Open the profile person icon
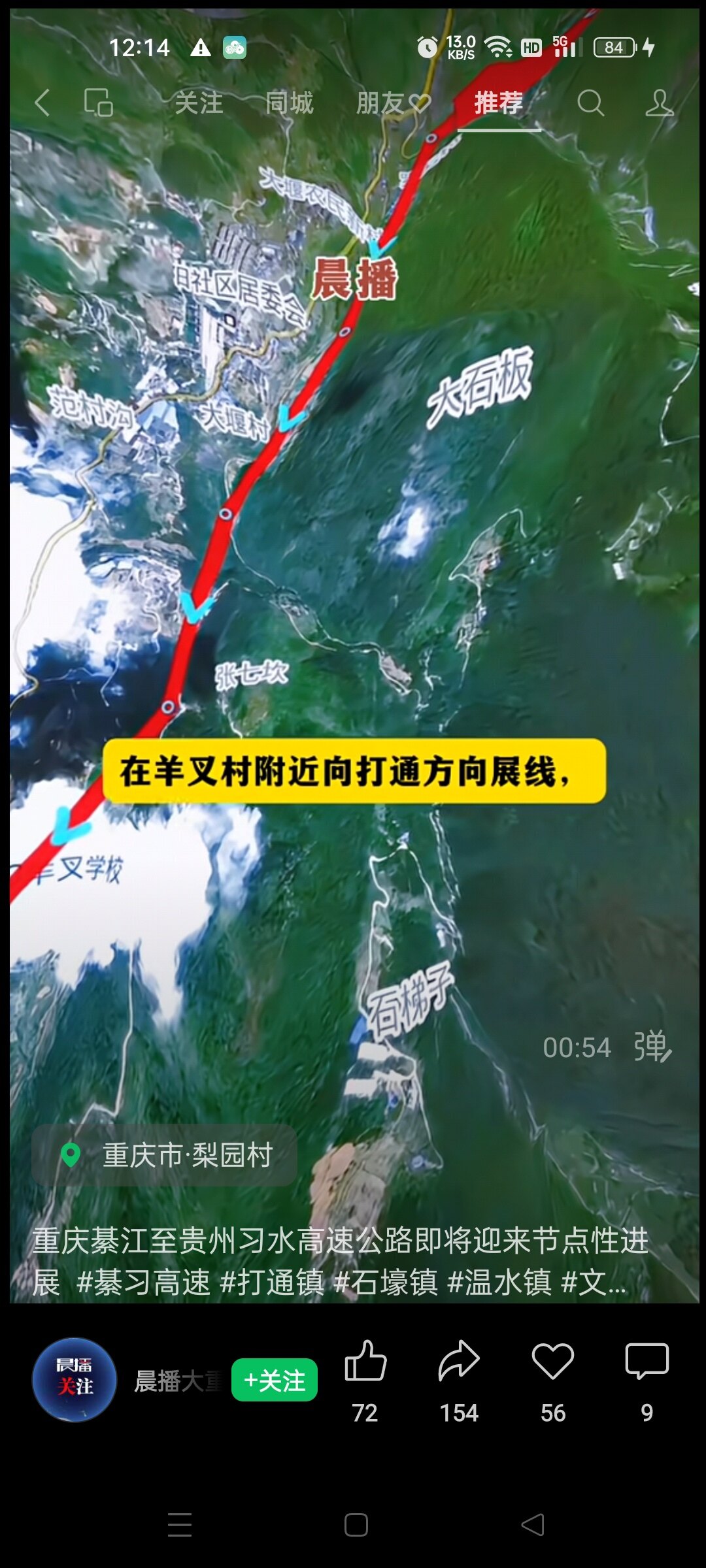This screenshot has width=706, height=1568. [659, 103]
